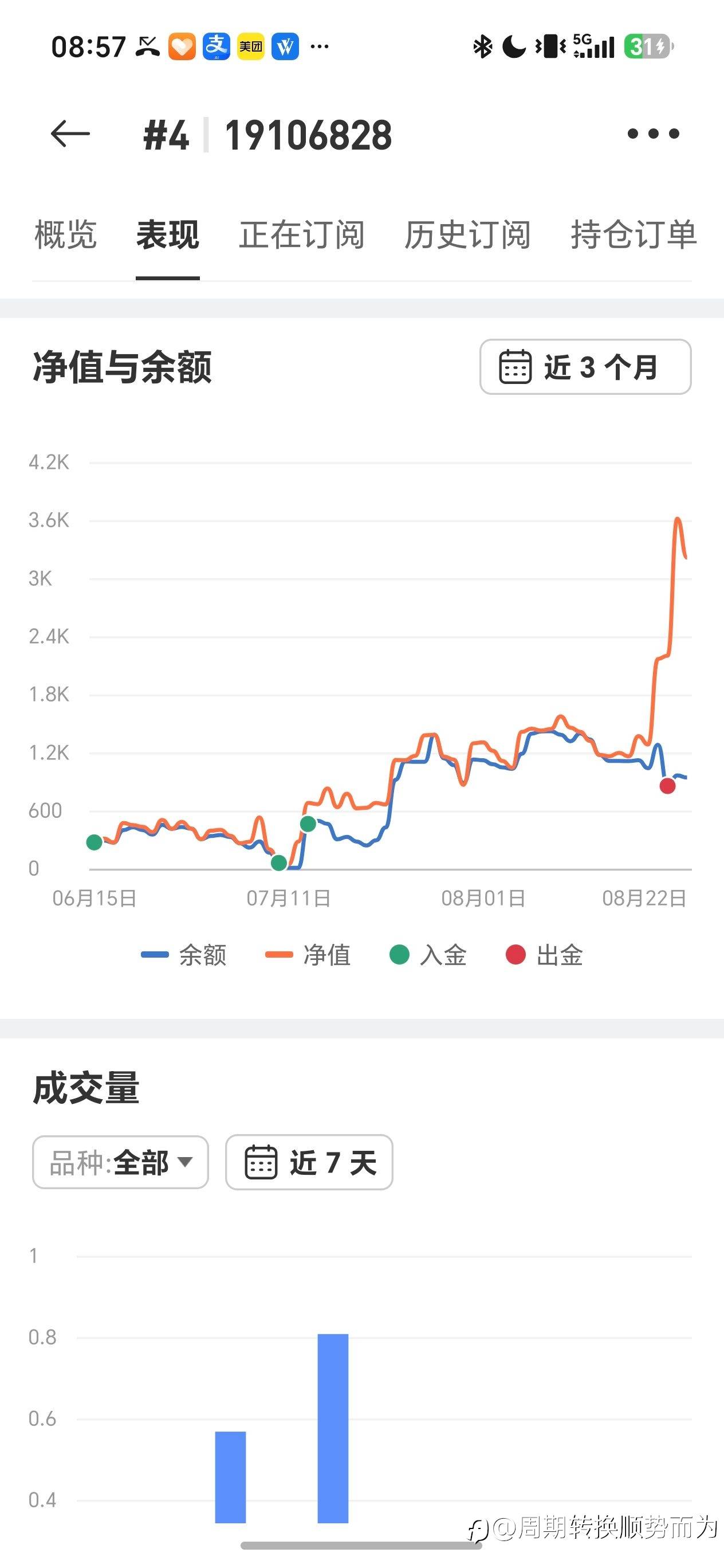Screen dimensions: 724x1568
Task: Toggle the 净值 series in legend
Action: pyautogui.click(x=308, y=955)
